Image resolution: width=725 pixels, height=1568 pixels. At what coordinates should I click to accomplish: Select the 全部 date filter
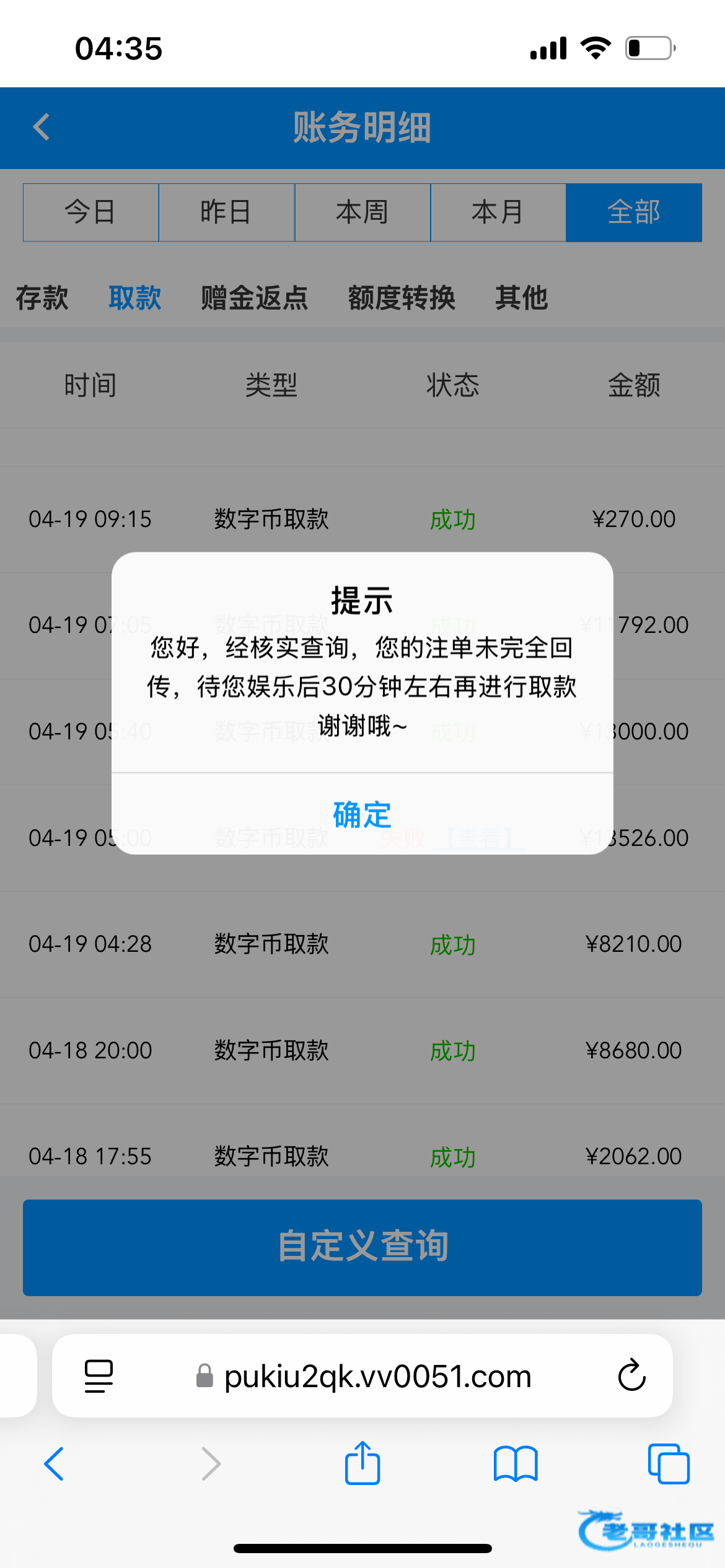coord(634,212)
